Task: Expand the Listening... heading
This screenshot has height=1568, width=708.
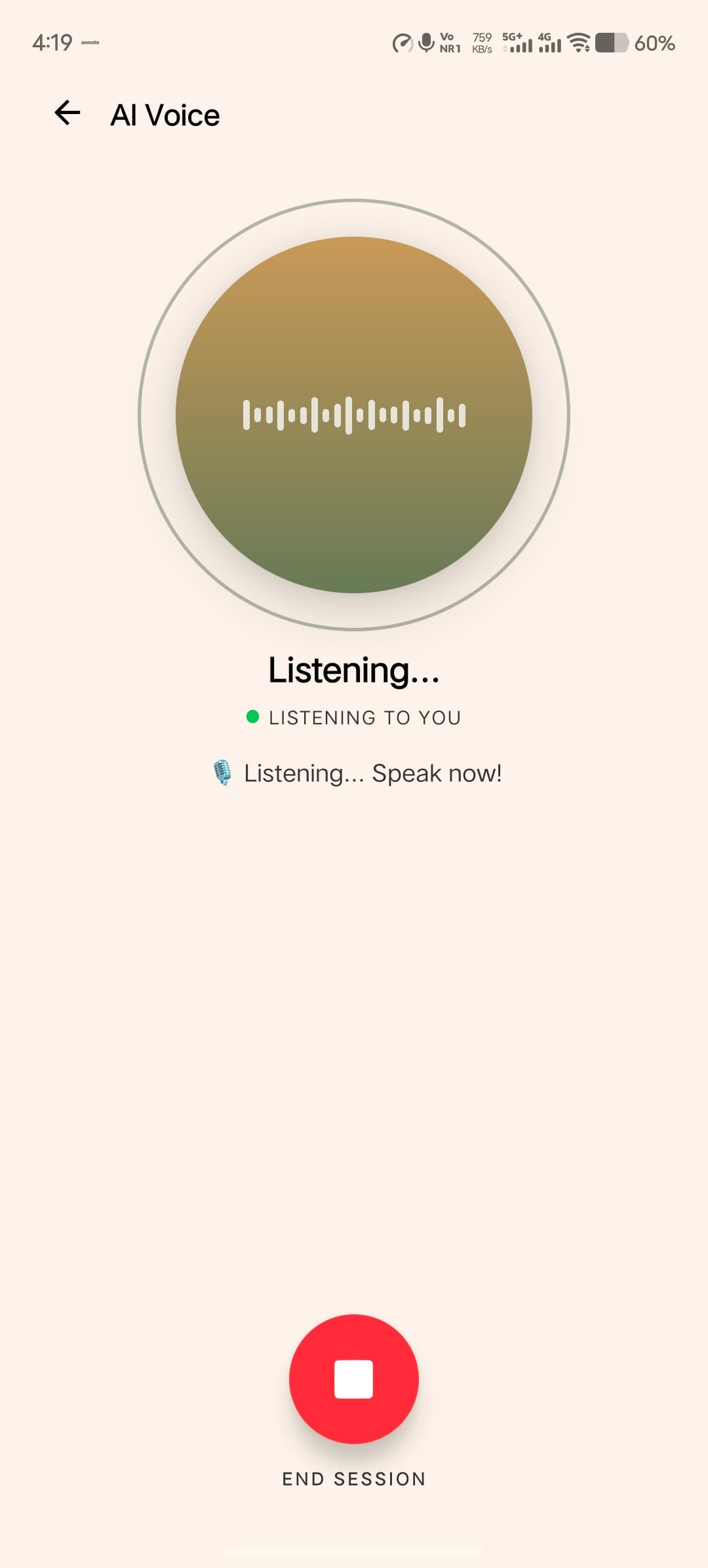Action: [x=353, y=670]
